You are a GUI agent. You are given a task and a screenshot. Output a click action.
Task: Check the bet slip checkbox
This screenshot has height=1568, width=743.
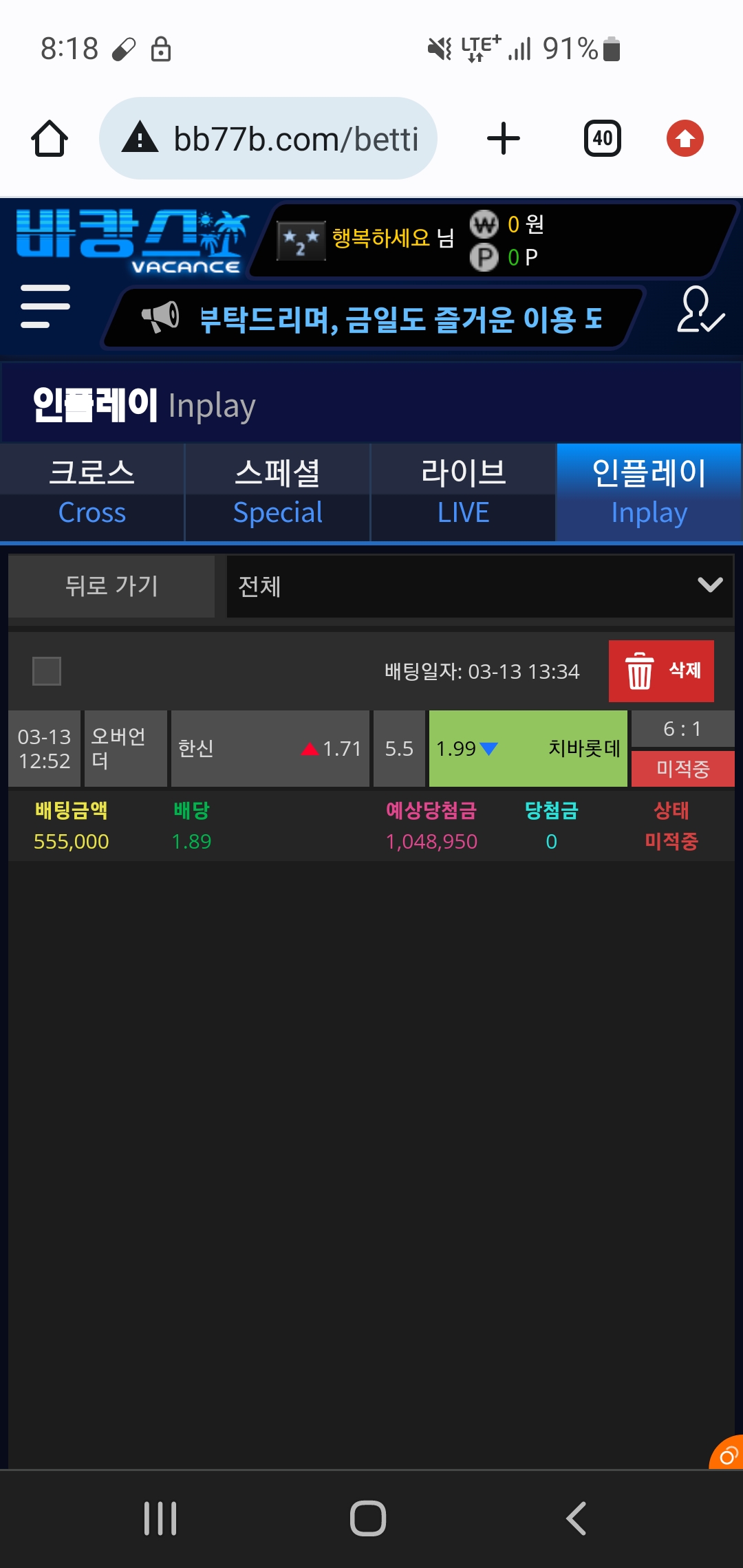47,671
